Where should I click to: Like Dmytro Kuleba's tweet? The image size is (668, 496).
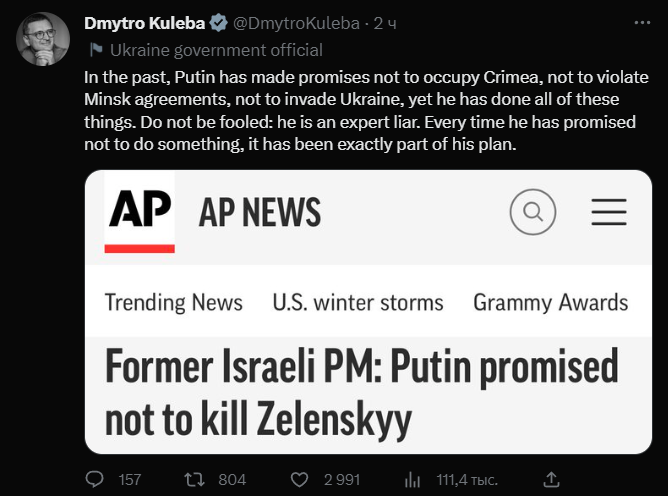point(300,480)
